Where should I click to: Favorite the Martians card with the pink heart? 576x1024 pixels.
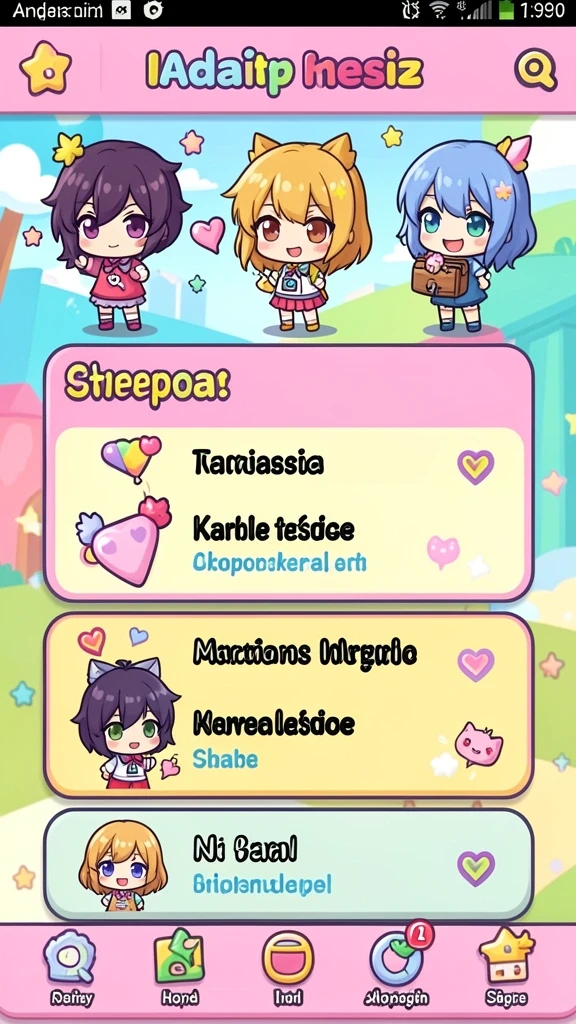click(x=475, y=664)
